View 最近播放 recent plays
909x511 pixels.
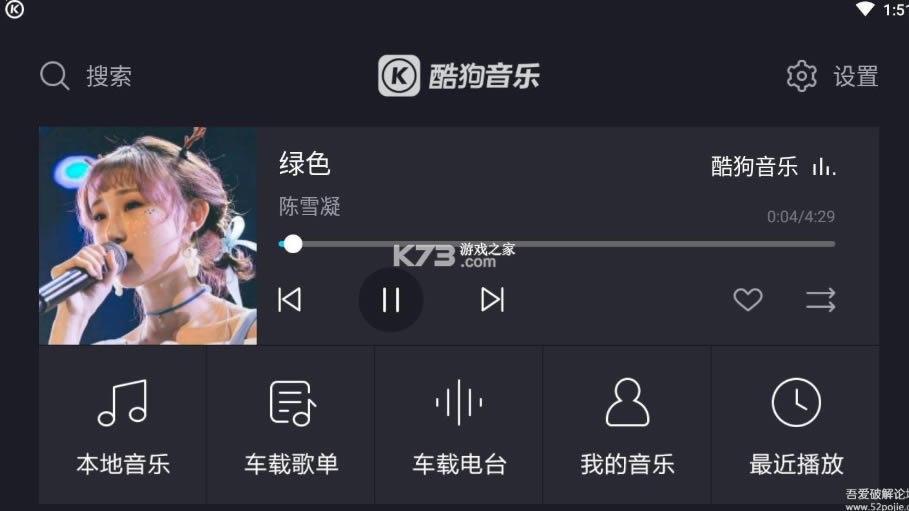point(796,425)
